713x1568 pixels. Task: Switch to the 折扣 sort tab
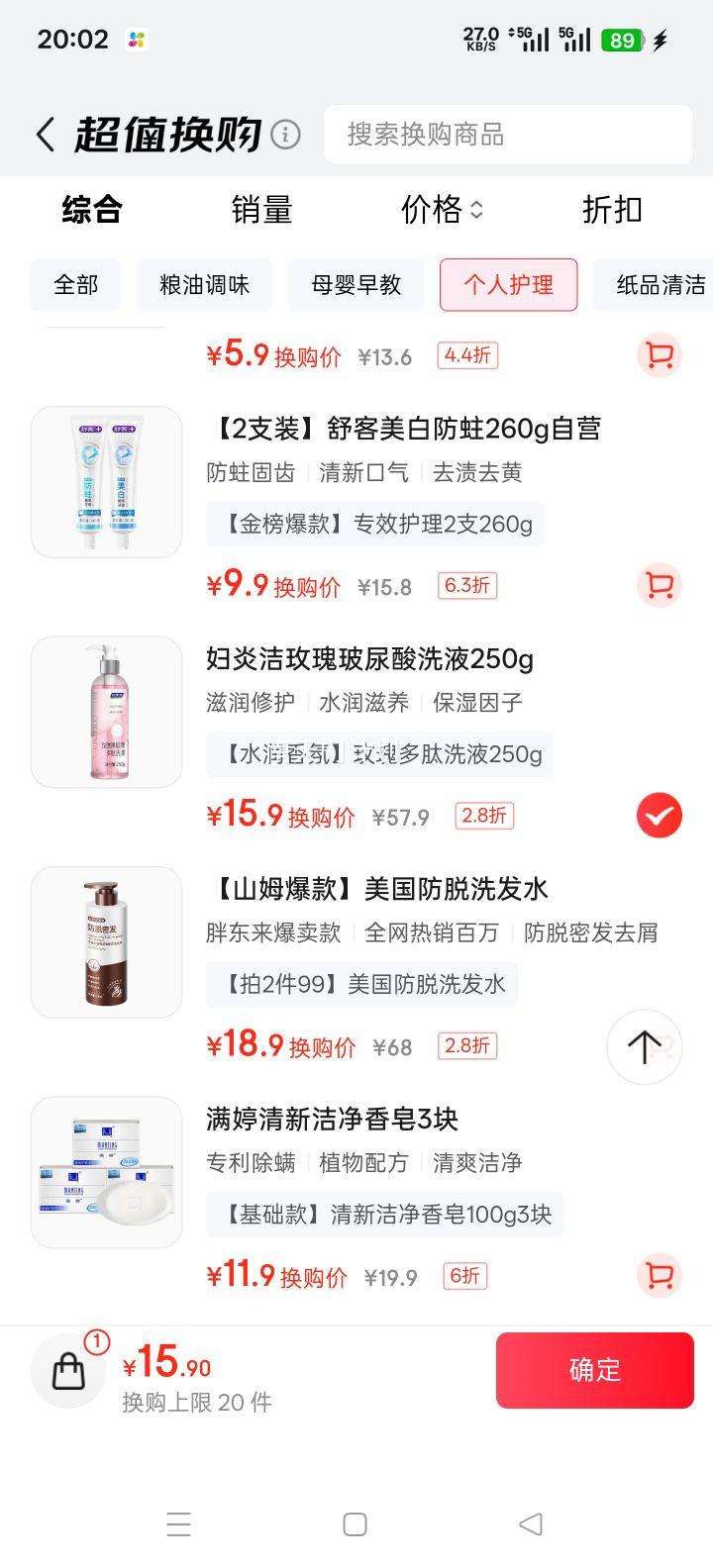point(611,210)
